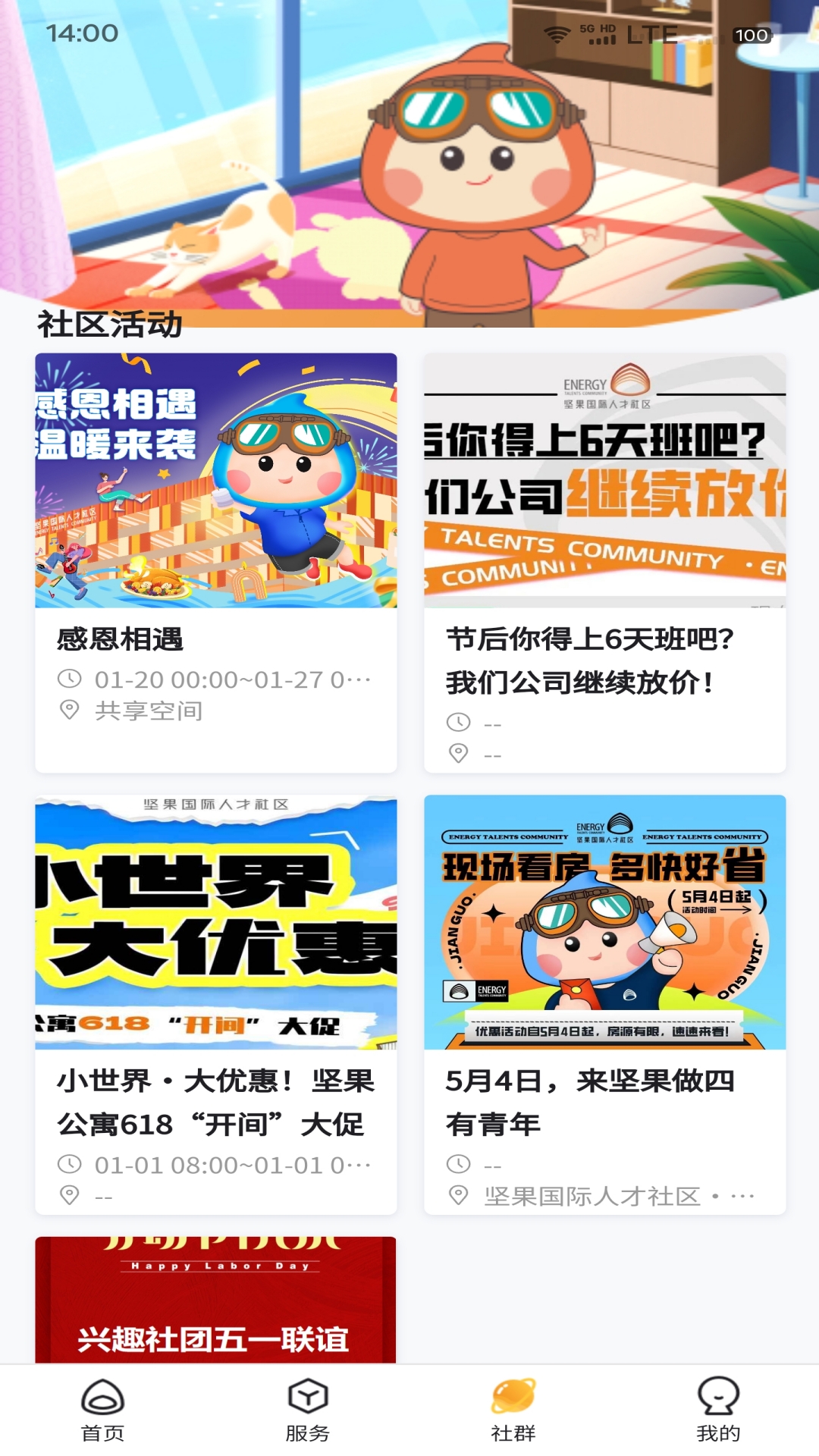819x1456 pixels.
Task: Tap the location pin icon next to 共享空间
Action: click(x=70, y=711)
